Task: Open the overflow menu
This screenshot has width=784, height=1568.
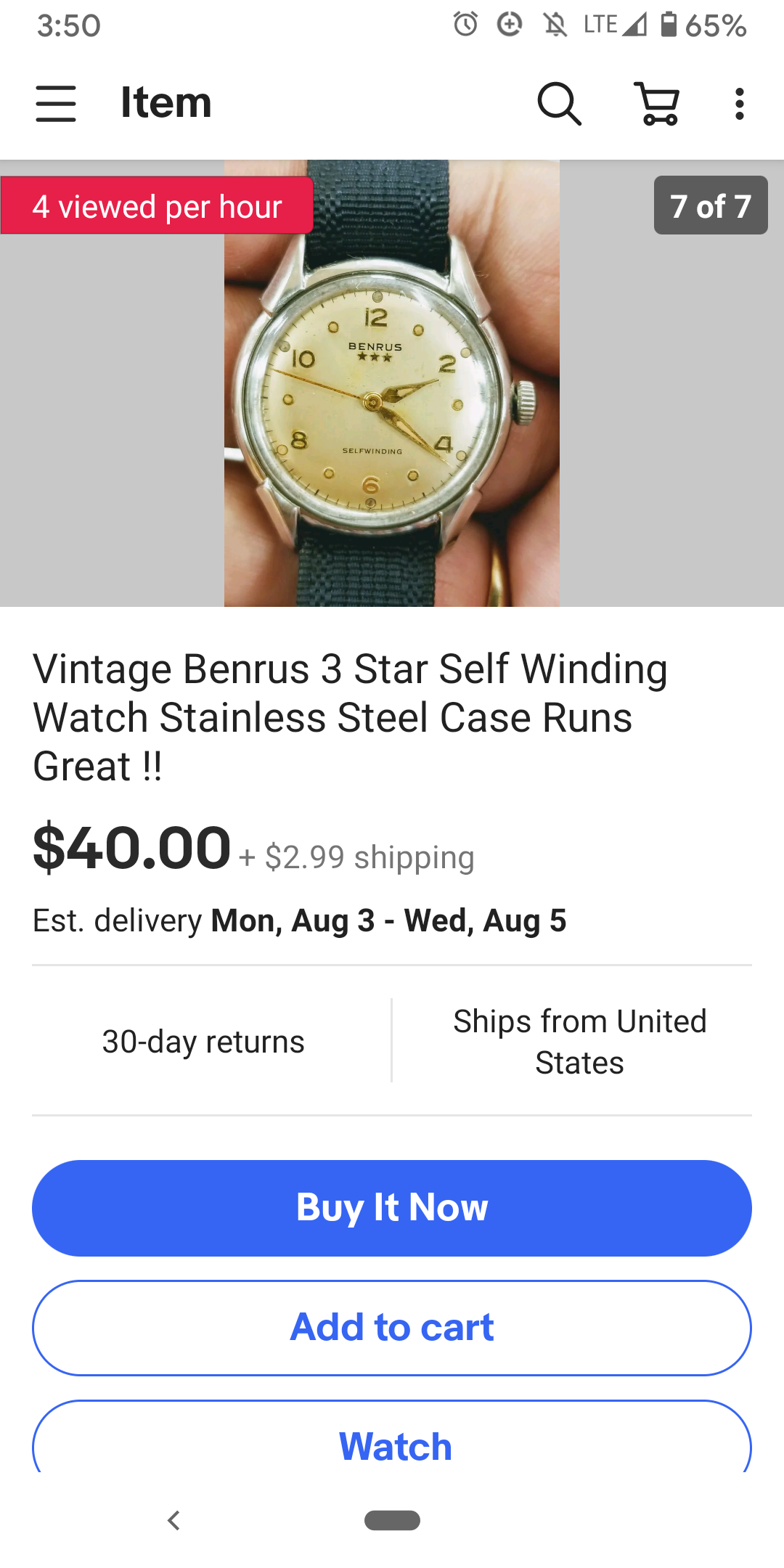Action: point(739,104)
